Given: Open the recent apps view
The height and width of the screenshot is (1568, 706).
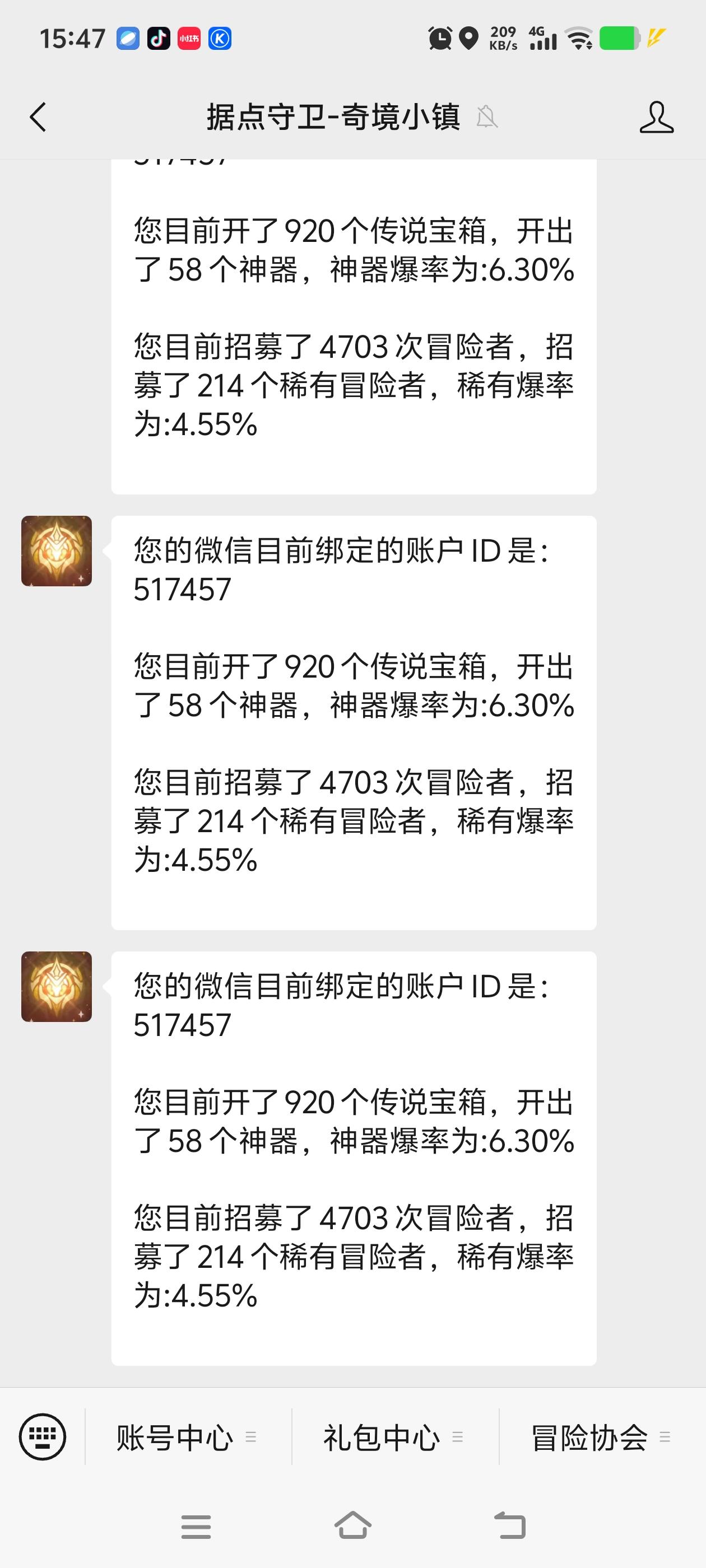Looking at the screenshot, I should coord(196,1527).
